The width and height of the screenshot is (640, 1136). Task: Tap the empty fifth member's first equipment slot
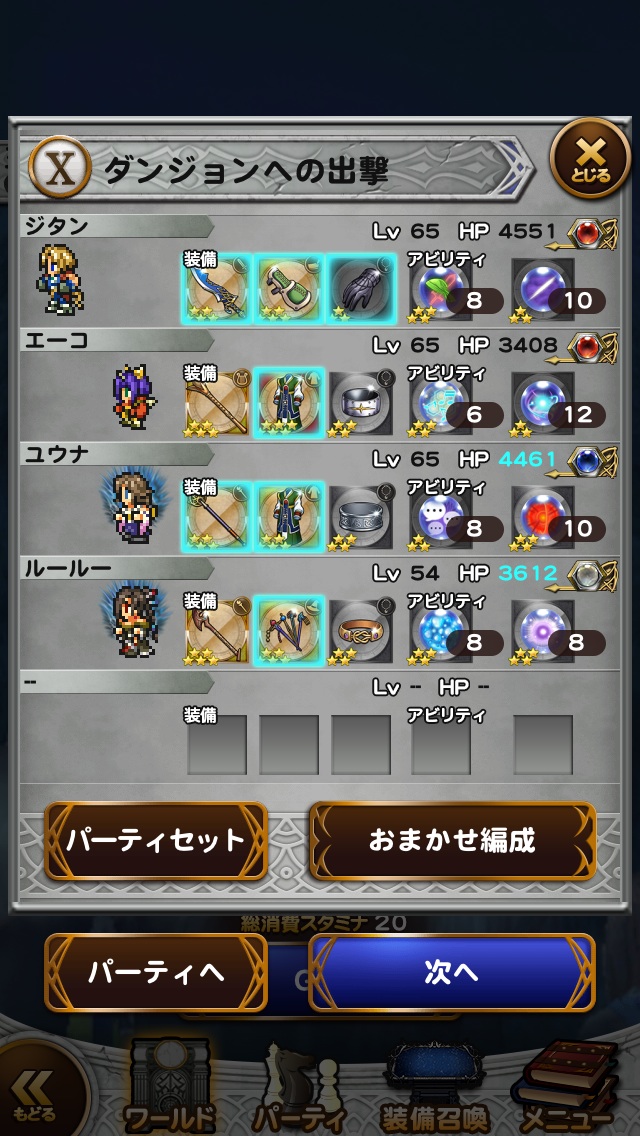pyautogui.click(x=217, y=744)
